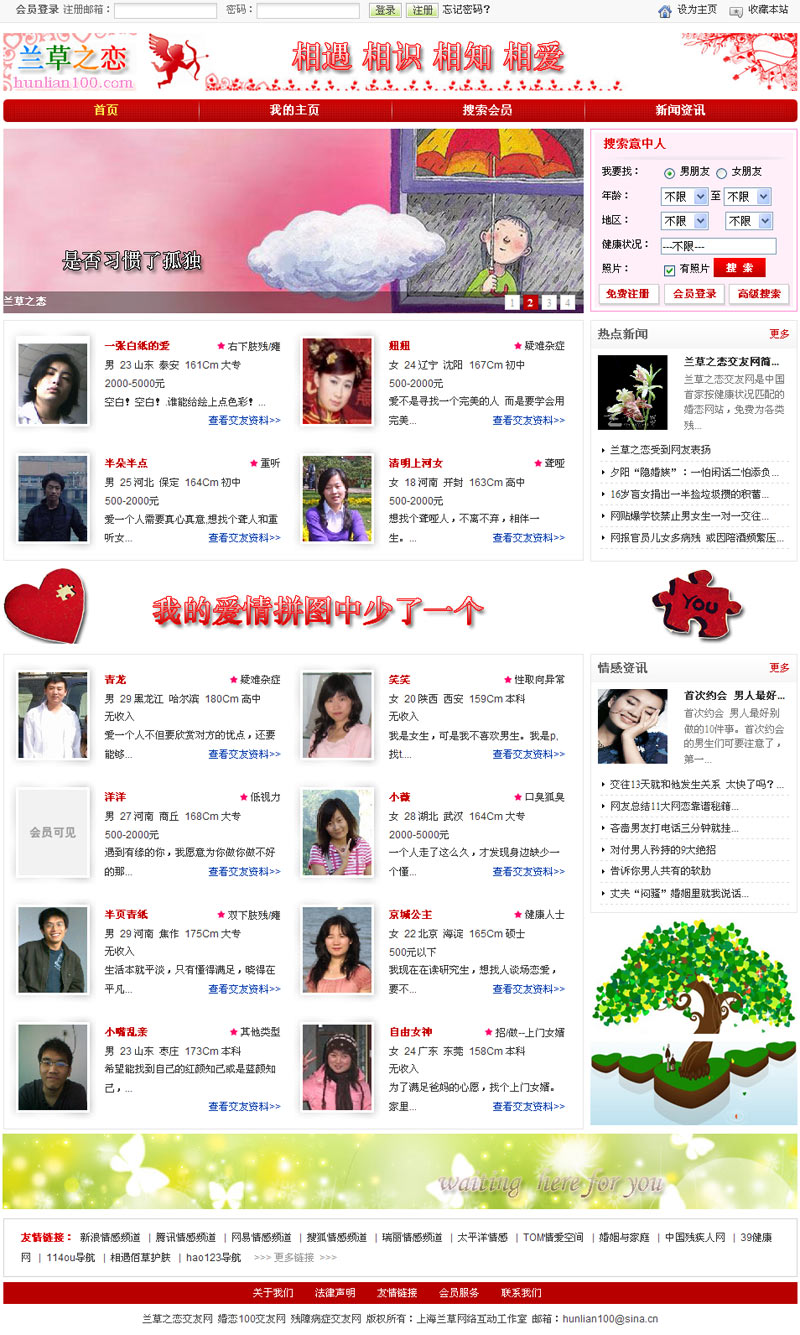The image size is (800, 1335).
Task: Toggle the 有照片 checkbox
Action: tap(669, 270)
